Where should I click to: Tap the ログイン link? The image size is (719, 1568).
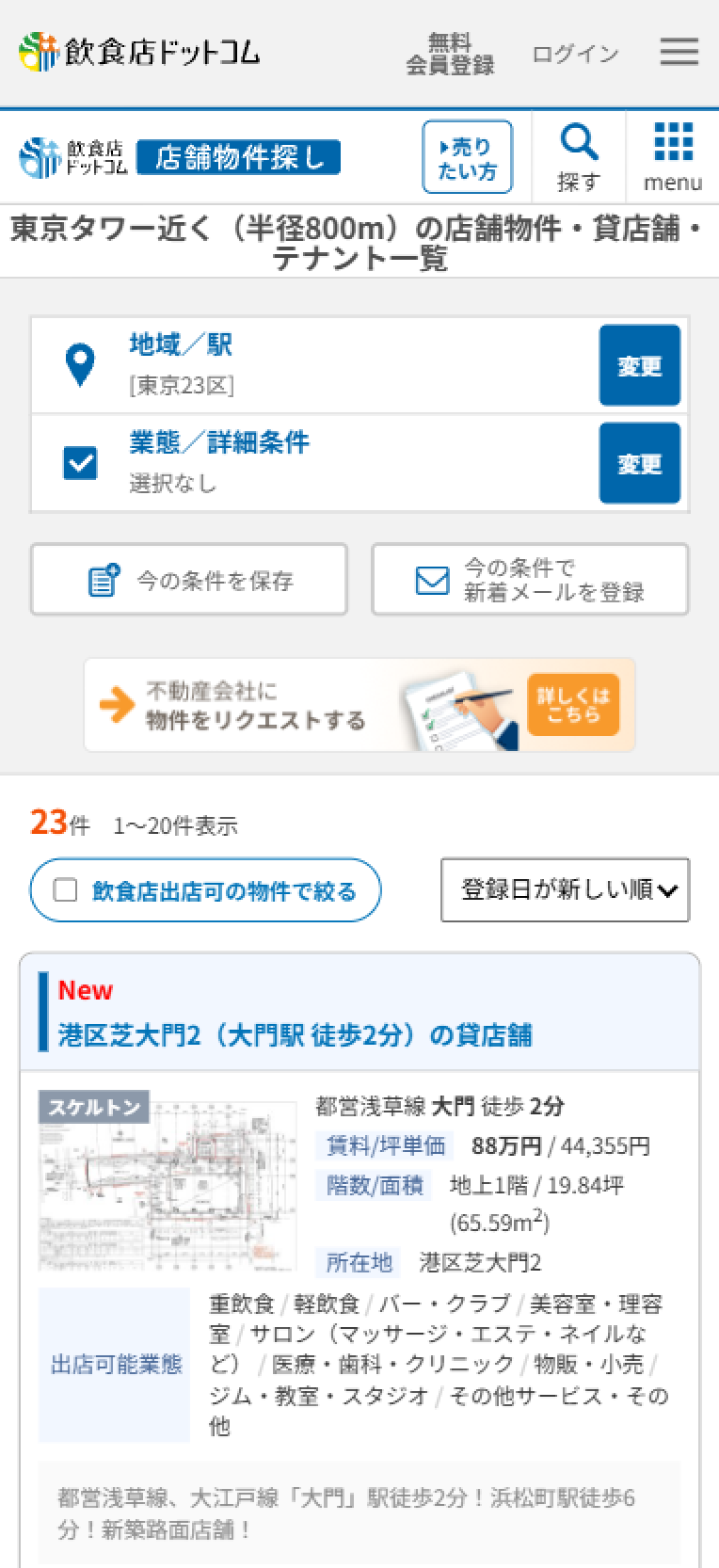[575, 54]
